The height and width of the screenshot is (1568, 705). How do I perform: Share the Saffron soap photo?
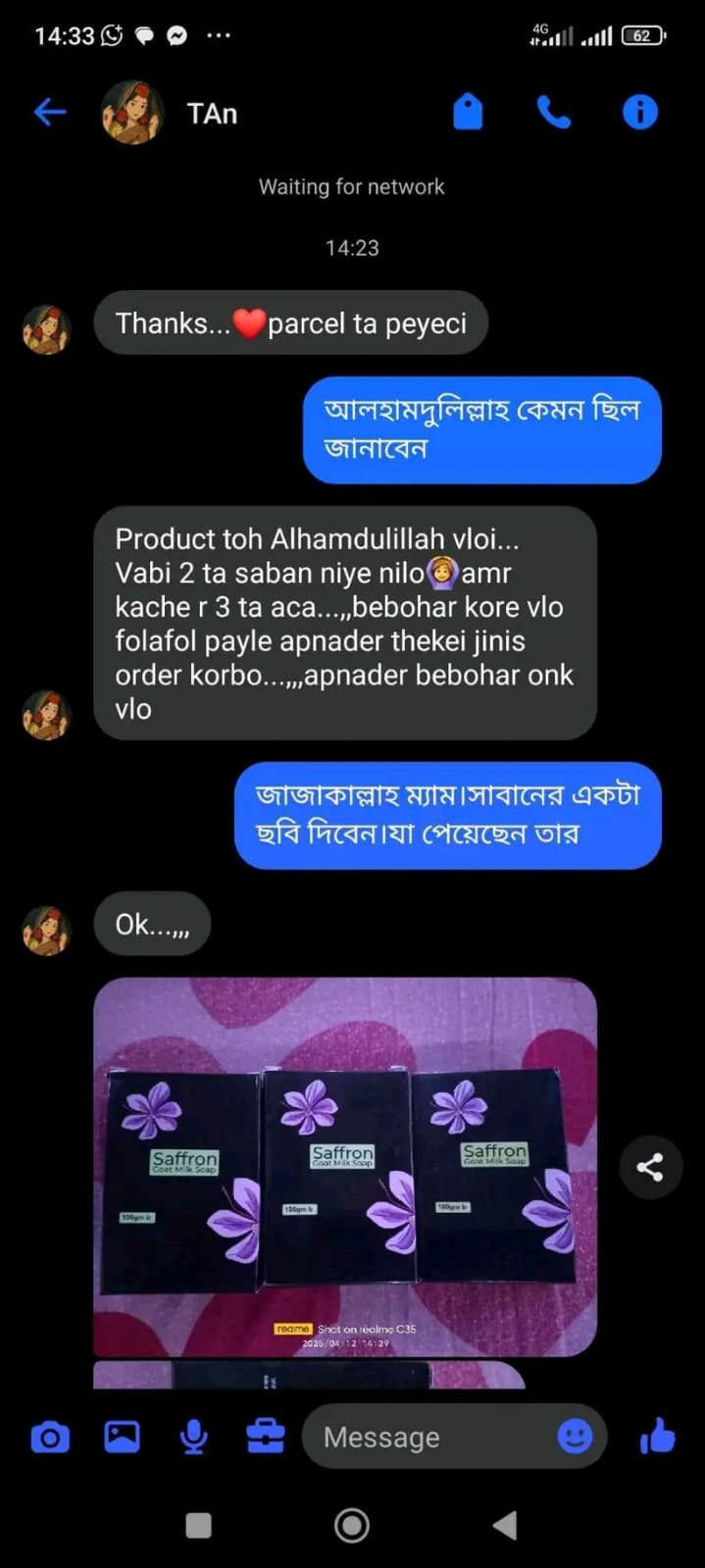(650, 1167)
